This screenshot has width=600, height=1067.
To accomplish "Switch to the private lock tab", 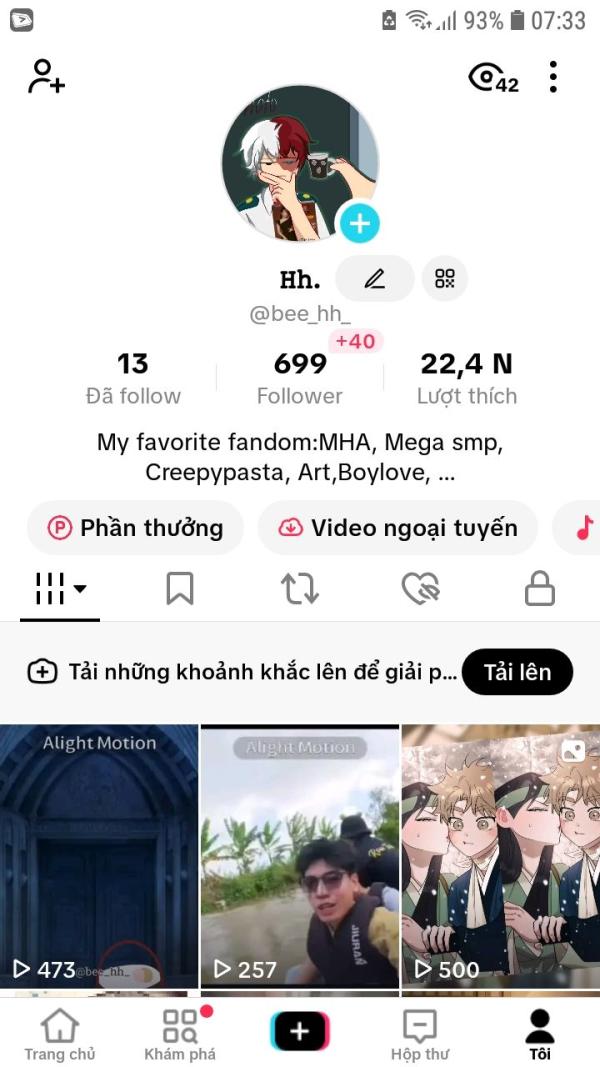I will (x=540, y=589).
